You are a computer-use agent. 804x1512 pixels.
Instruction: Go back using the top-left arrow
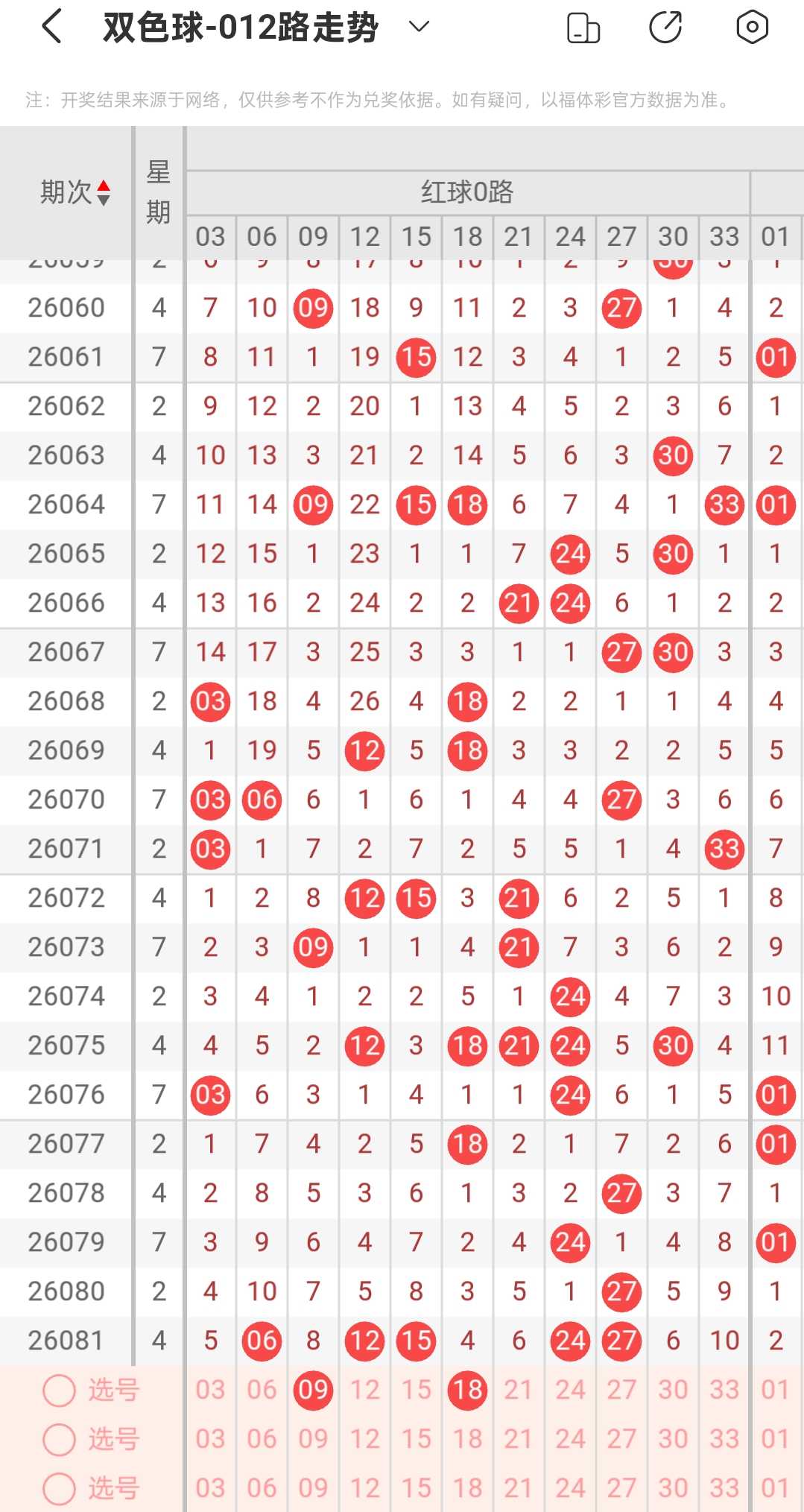click(51, 27)
